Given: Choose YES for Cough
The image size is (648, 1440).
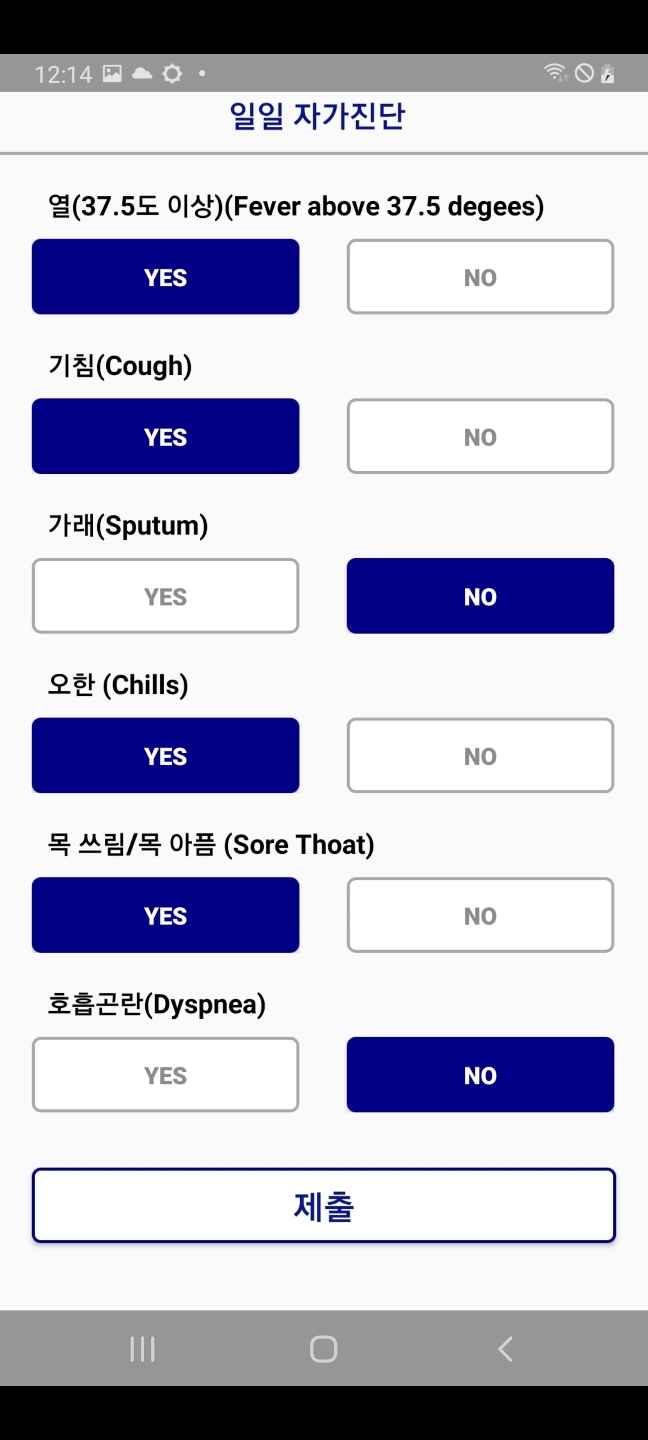Looking at the screenshot, I should point(165,437).
